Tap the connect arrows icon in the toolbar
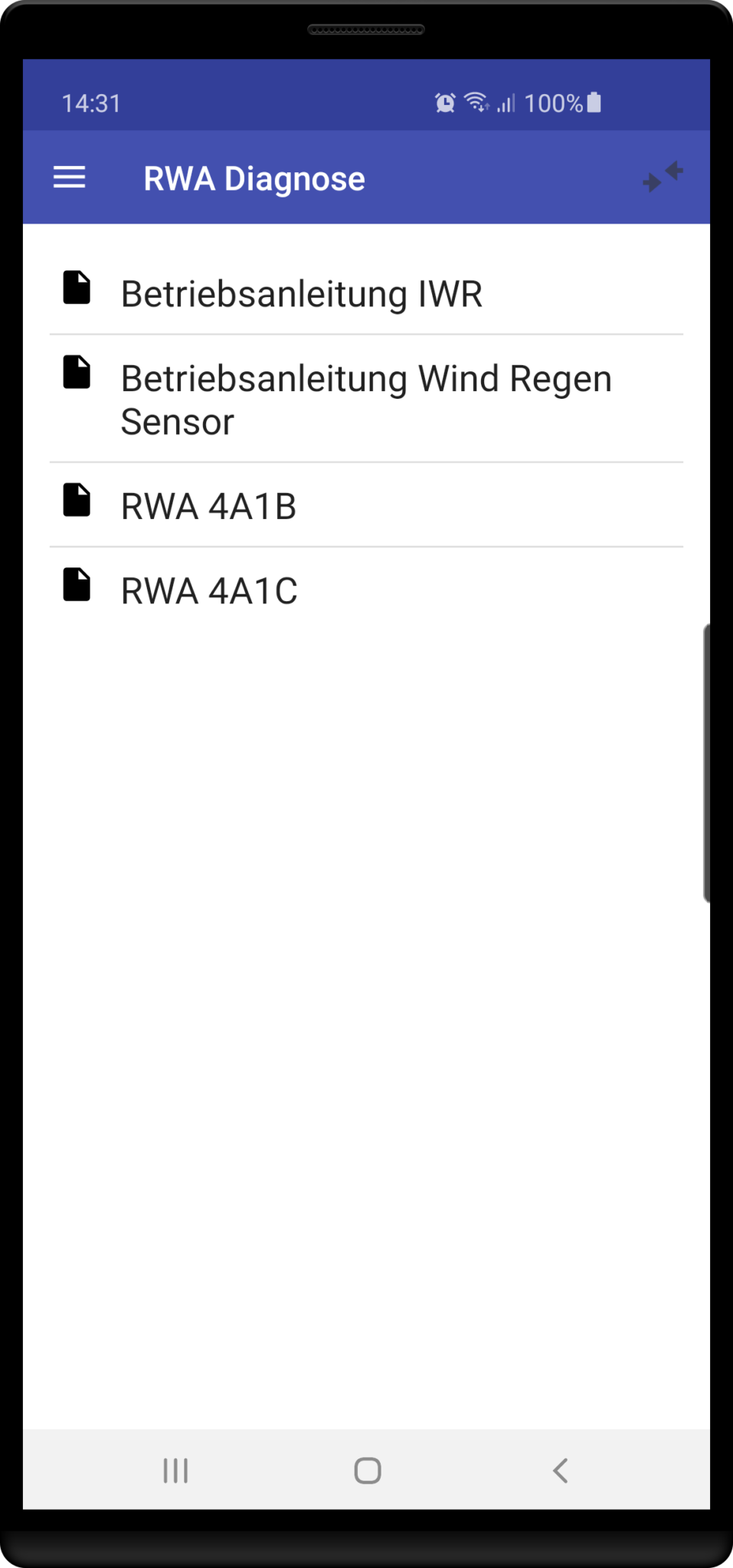Image resolution: width=733 pixels, height=1568 pixels. [662, 177]
